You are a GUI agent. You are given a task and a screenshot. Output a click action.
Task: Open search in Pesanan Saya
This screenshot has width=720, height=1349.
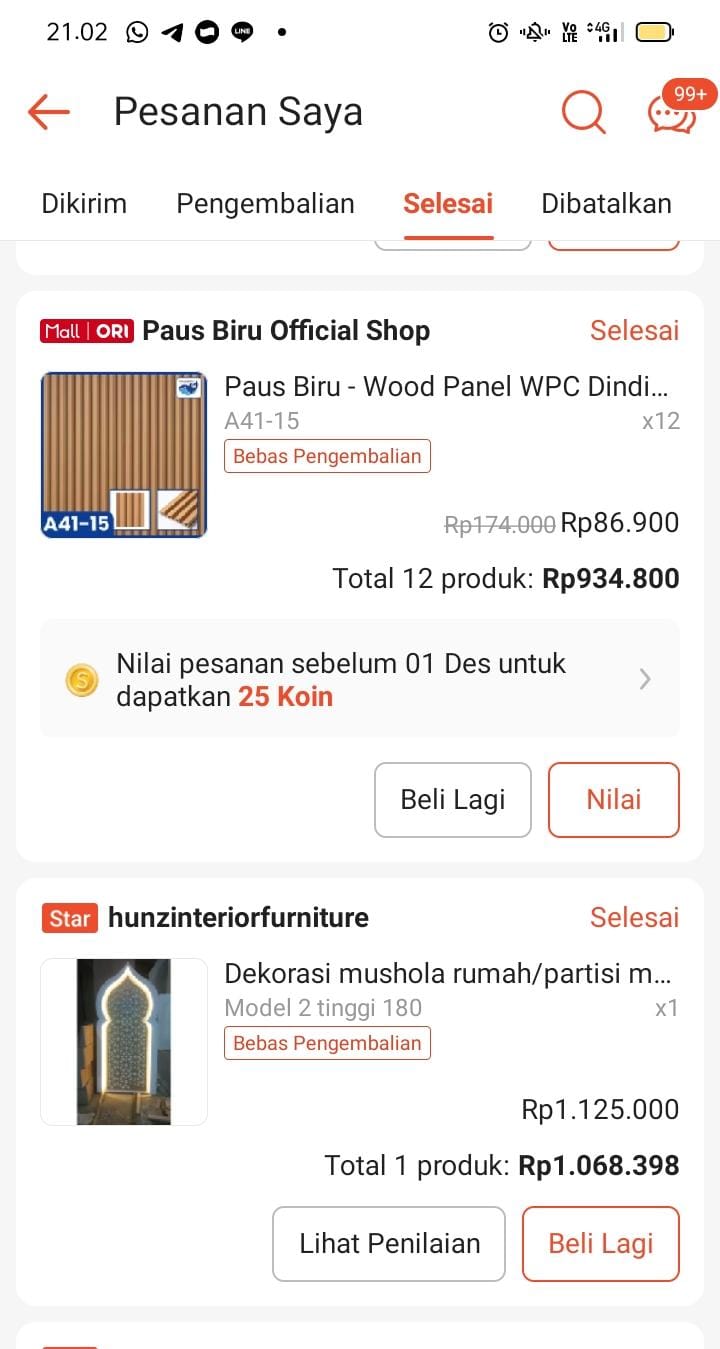tap(583, 112)
